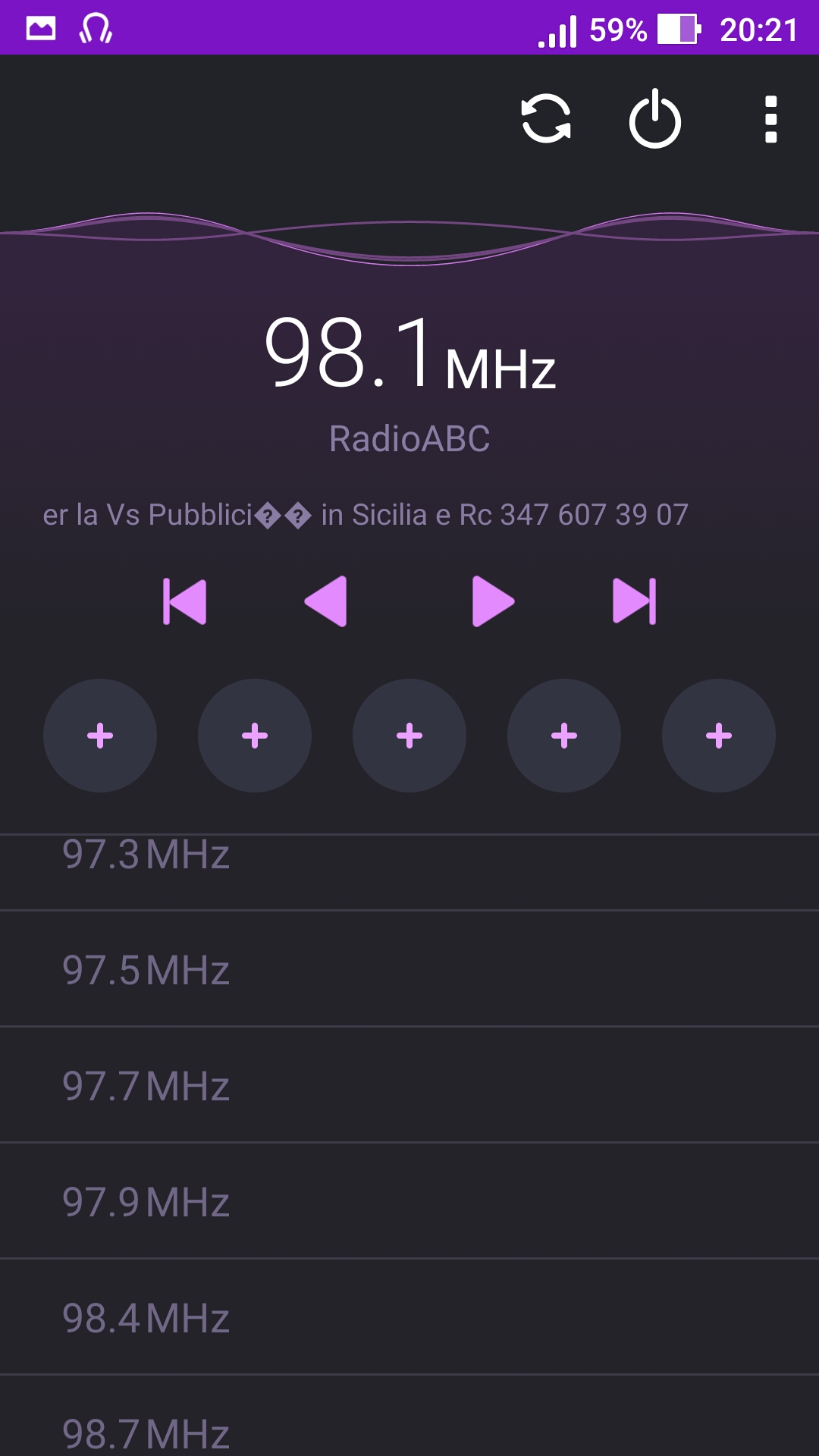Switch to 97.9 MHz
This screenshot has width=819, height=1456.
409,1201
